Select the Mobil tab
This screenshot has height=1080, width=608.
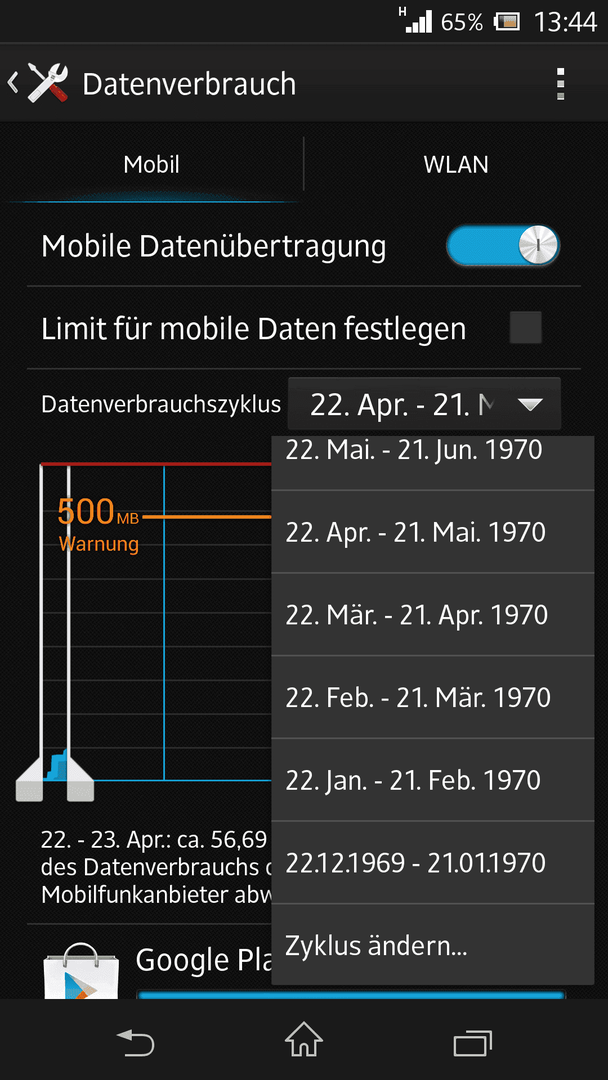[151, 165]
